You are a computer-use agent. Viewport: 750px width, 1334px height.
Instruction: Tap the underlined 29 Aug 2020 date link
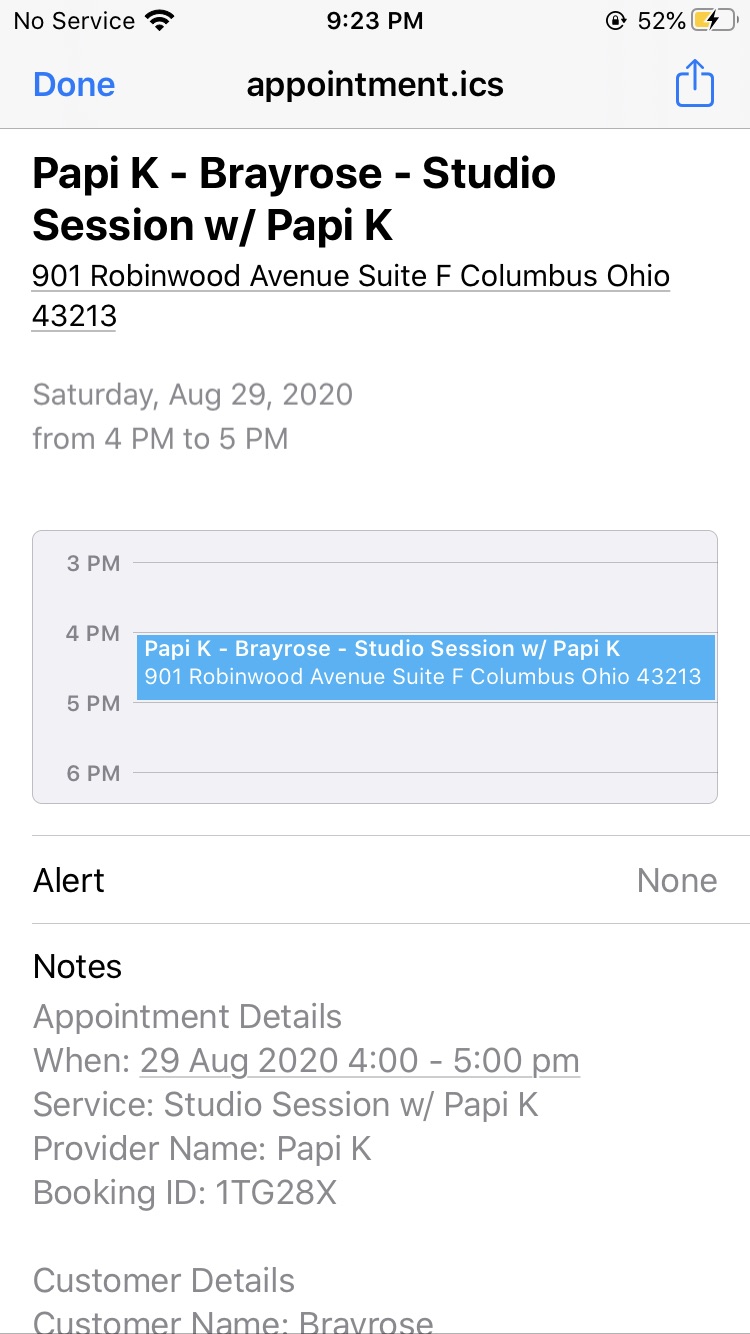[360, 1061]
